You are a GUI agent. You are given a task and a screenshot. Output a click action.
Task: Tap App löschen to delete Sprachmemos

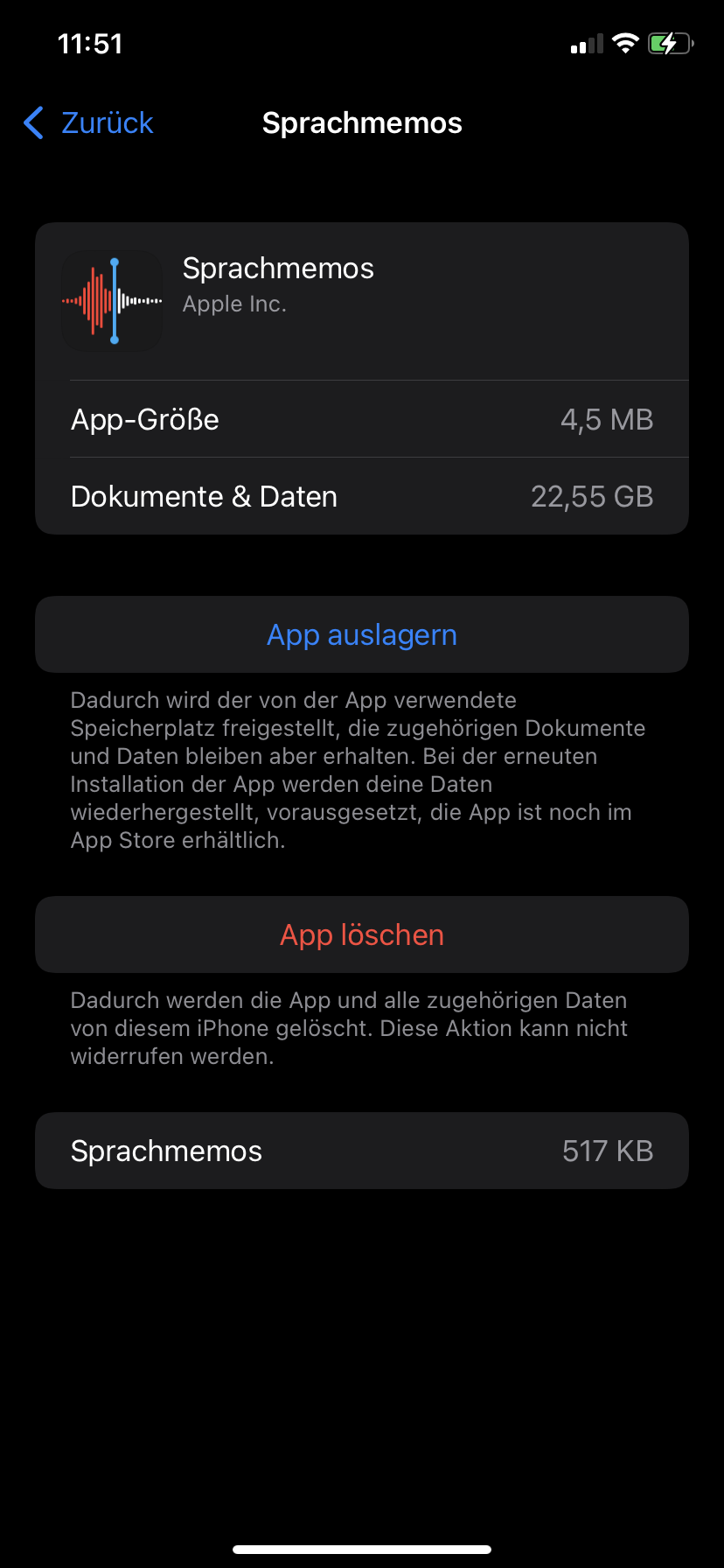(x=362, y=935)
